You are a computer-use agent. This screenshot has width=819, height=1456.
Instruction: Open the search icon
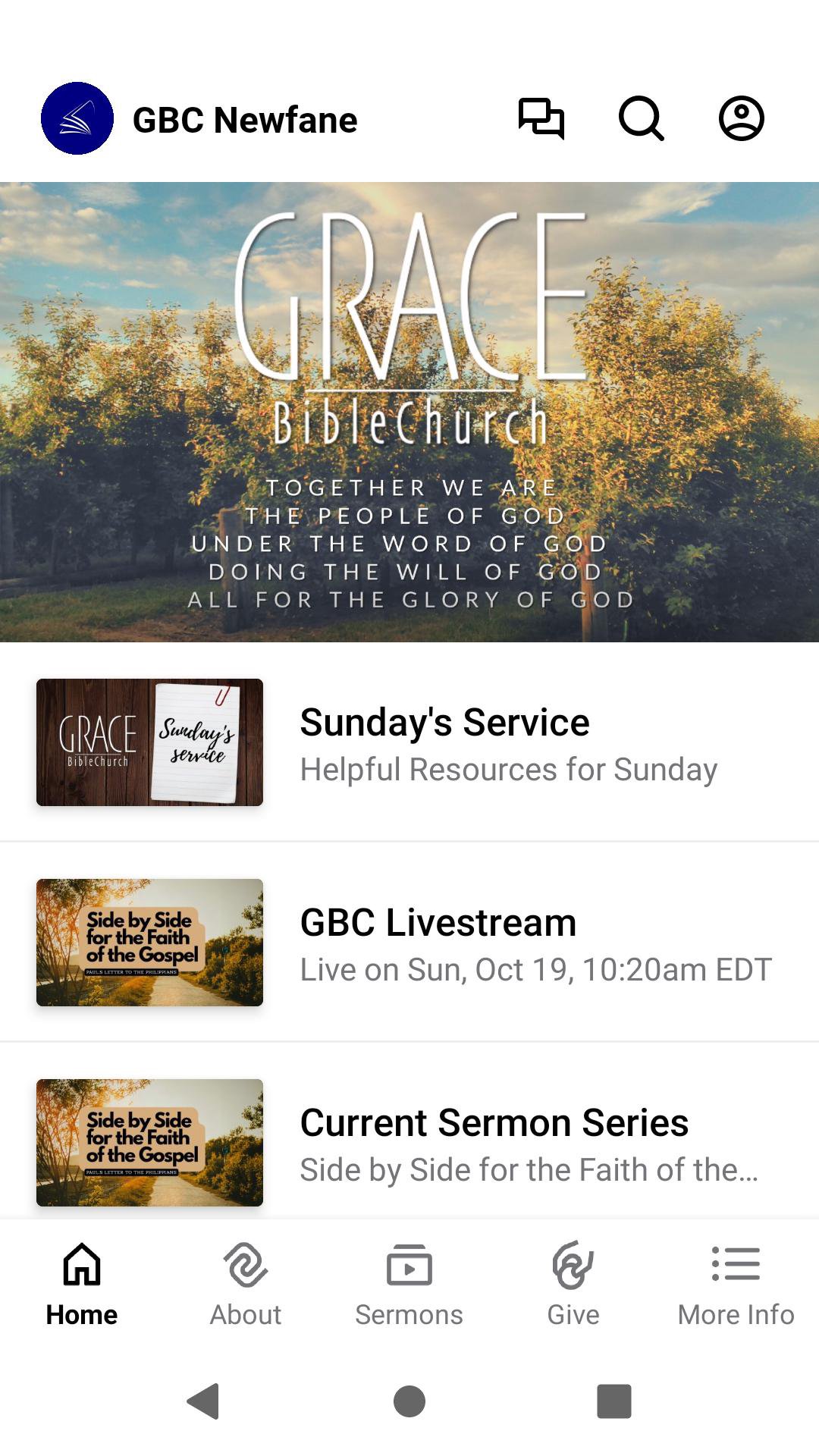point(641,119)
